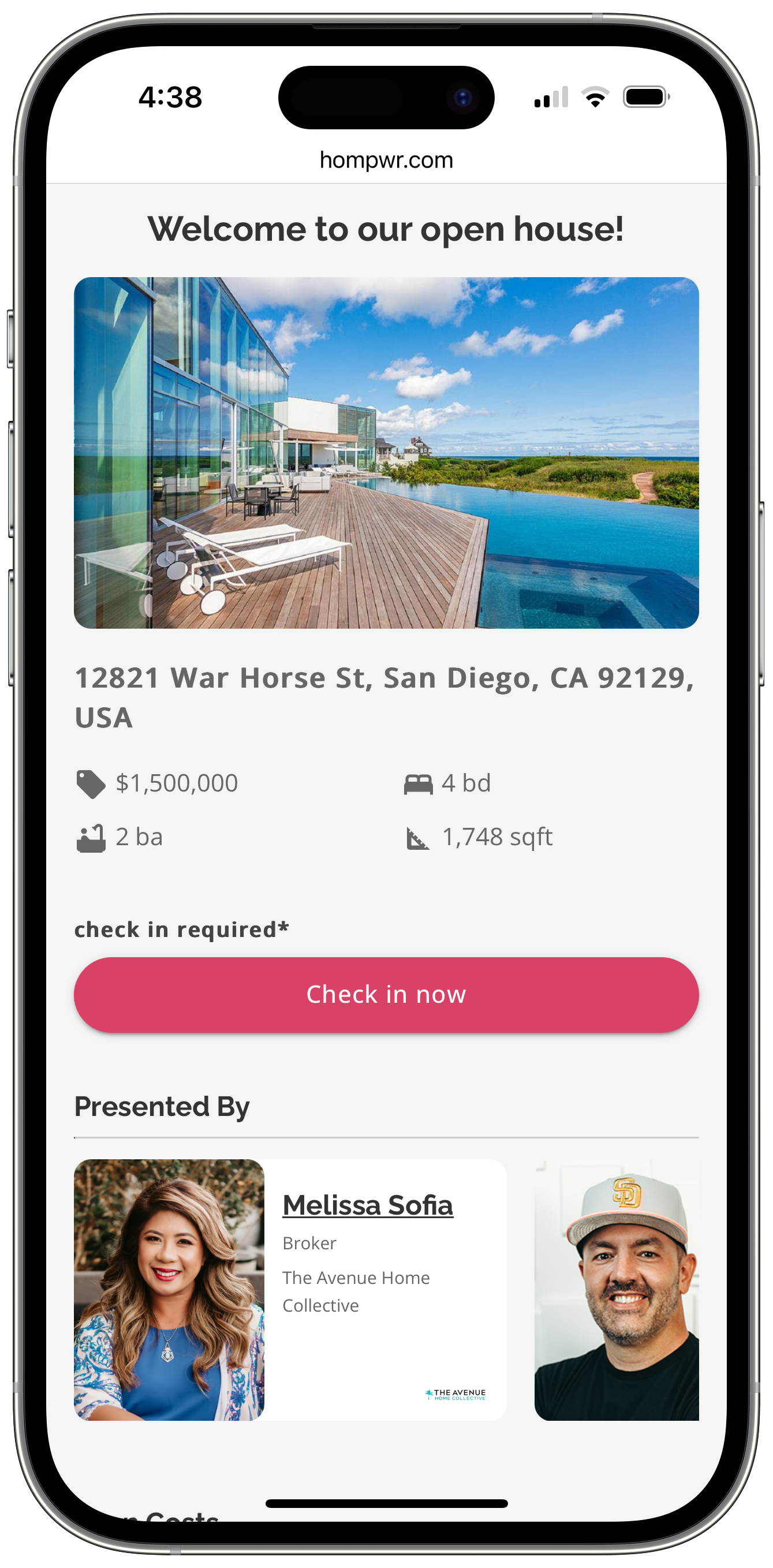773x1568 pixels.
Task: Open the agent card with the capped man
Action: point(616,1289)
